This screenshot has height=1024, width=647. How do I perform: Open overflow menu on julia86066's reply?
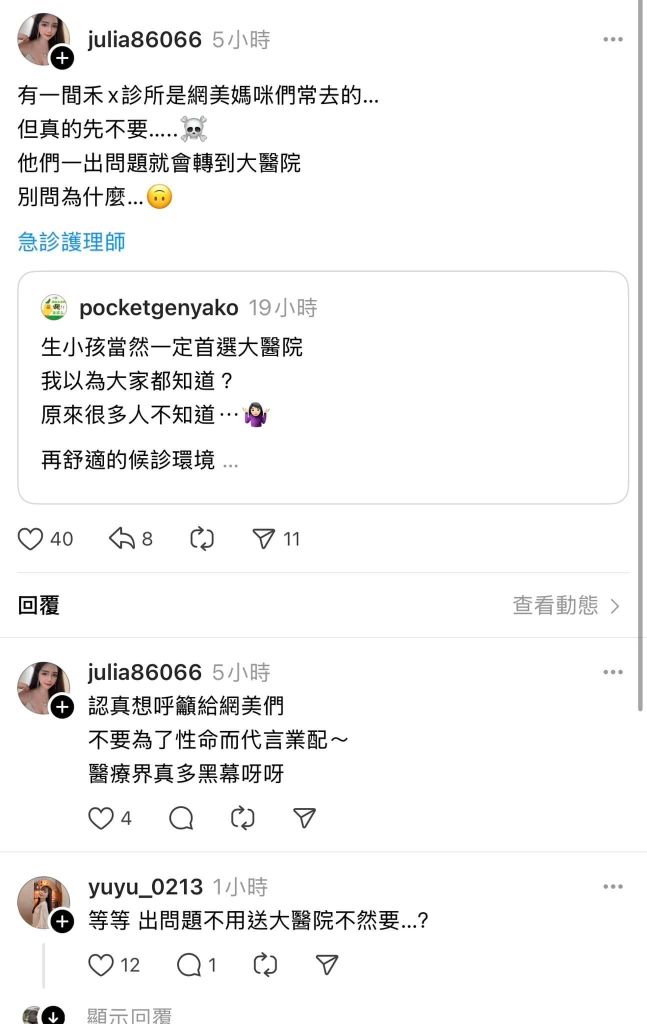click(x=613, y=672)
